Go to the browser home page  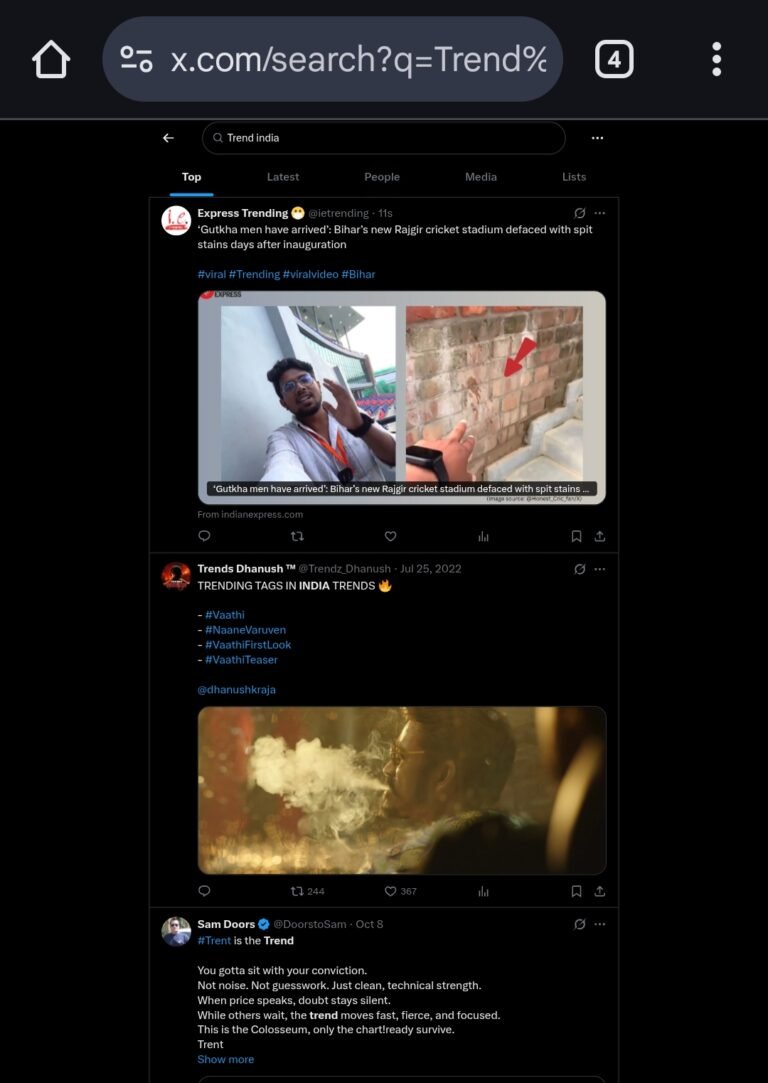tap(51, 60)
